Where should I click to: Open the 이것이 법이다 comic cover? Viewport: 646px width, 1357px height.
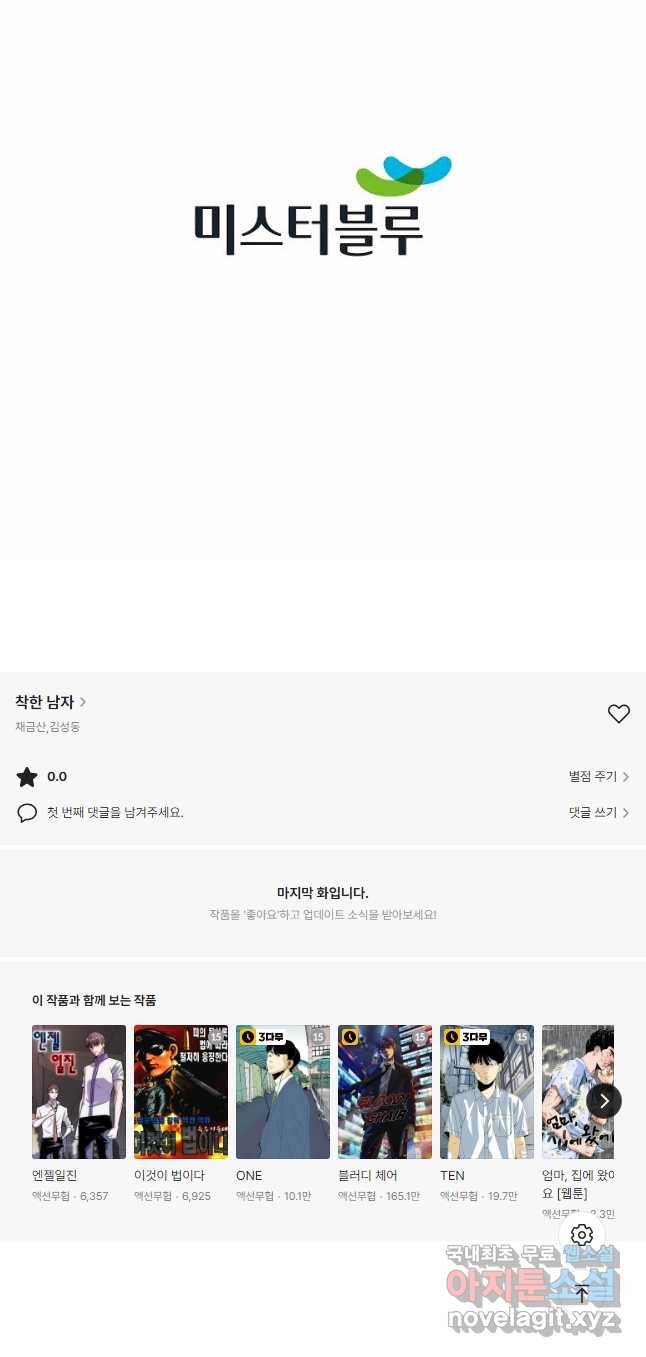click(181, 1092)
